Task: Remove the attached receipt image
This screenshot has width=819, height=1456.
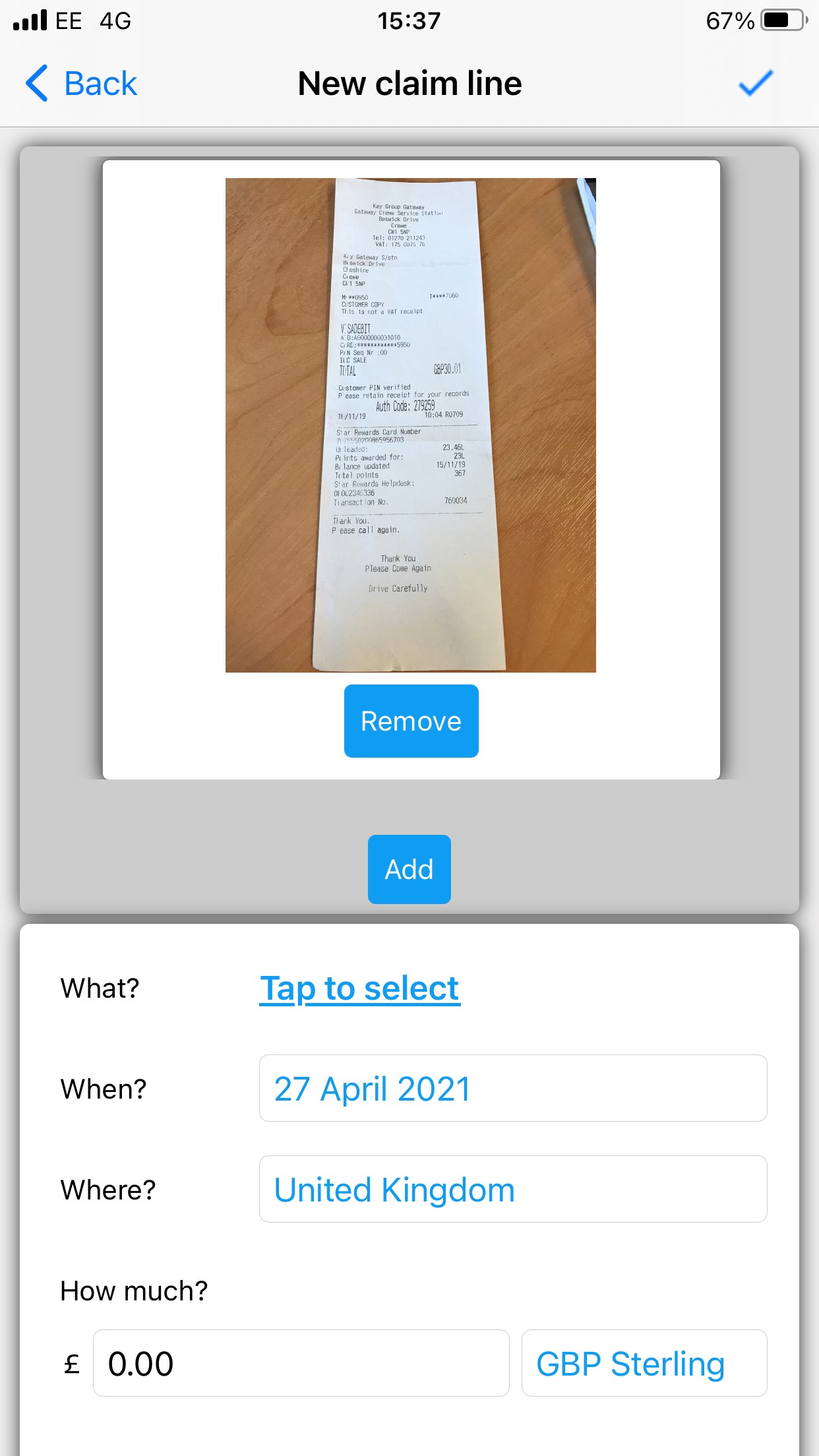Action: [x=411, y=721]
